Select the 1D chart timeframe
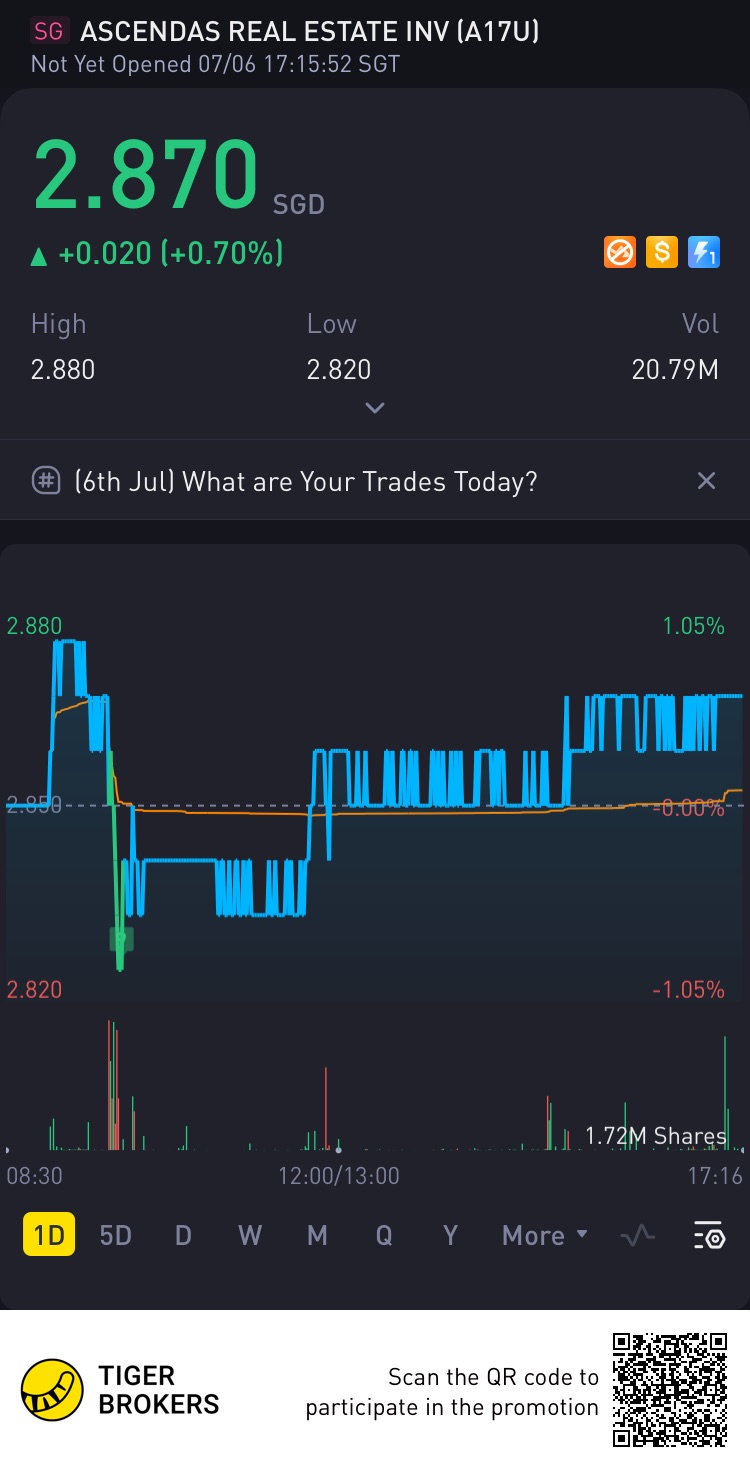The image size is (750, 1470). tap(49, 1235)
